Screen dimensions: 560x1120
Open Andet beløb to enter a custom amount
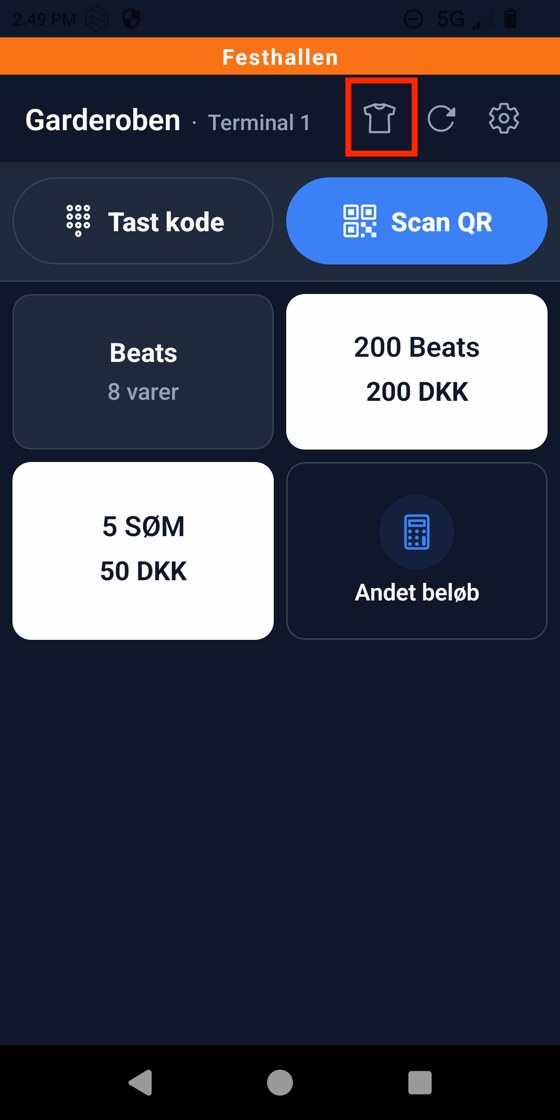(417, 551)
